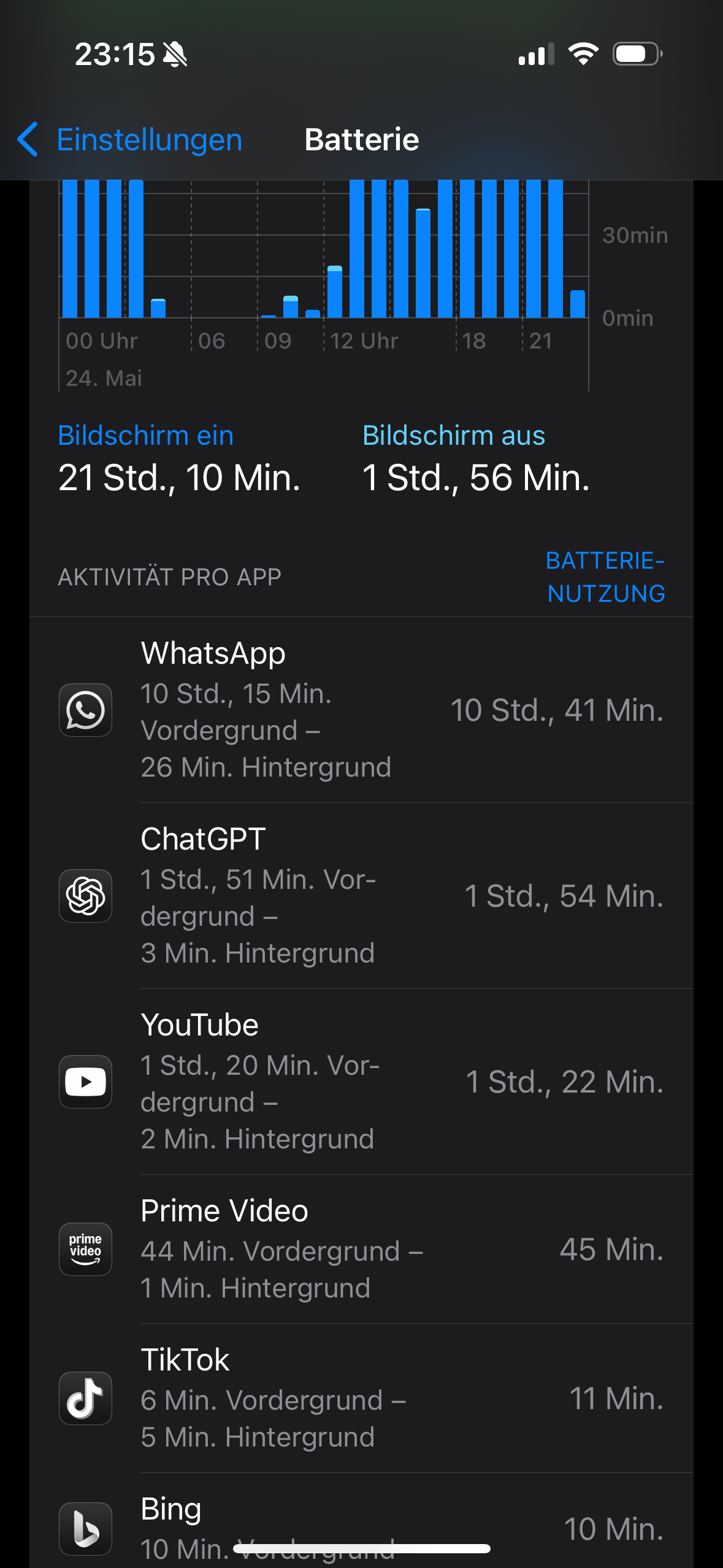Image resolution: width=723 pixels, height=1568 pixels.
Task: Go back to Einstellungen
Action: tap(130, 140)
